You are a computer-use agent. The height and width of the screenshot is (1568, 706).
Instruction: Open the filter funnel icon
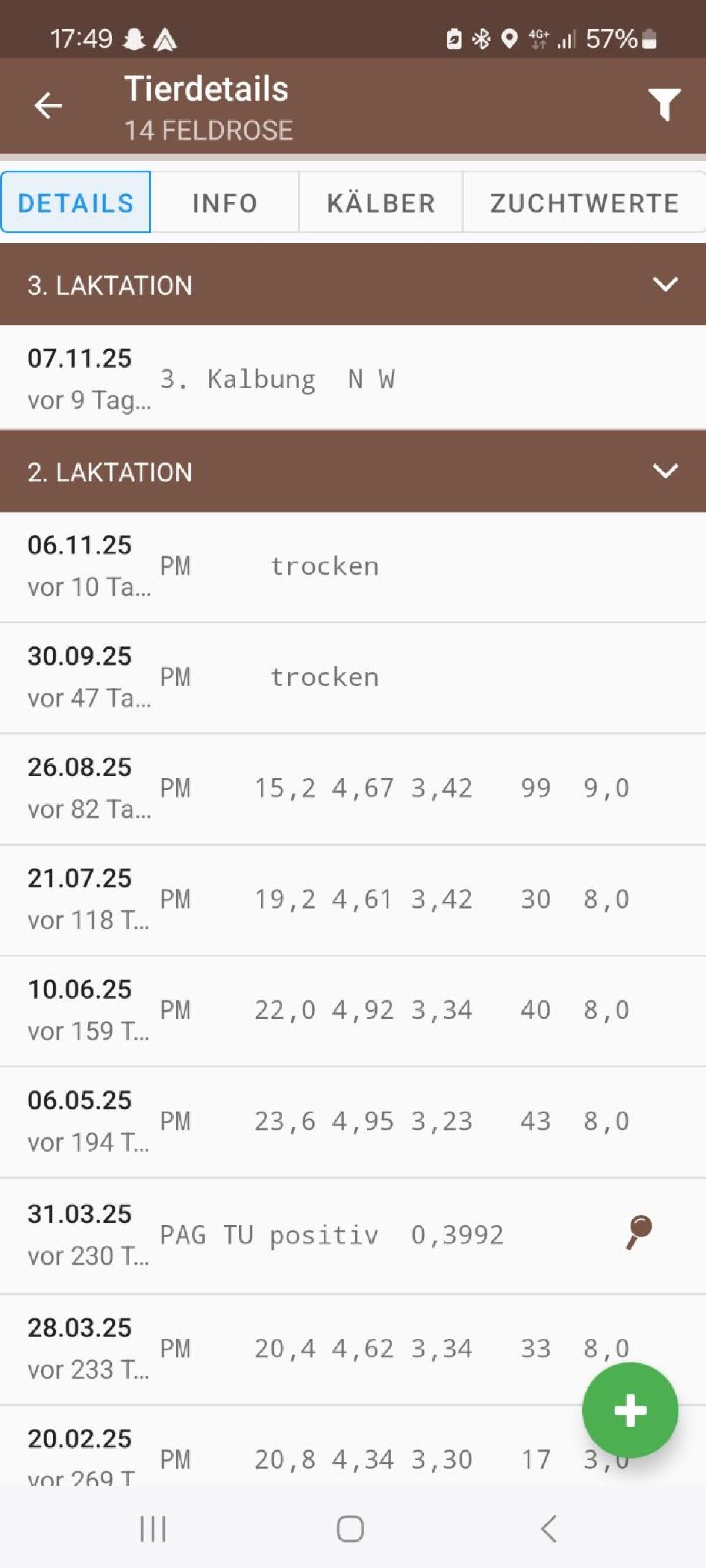pos(664,105)
